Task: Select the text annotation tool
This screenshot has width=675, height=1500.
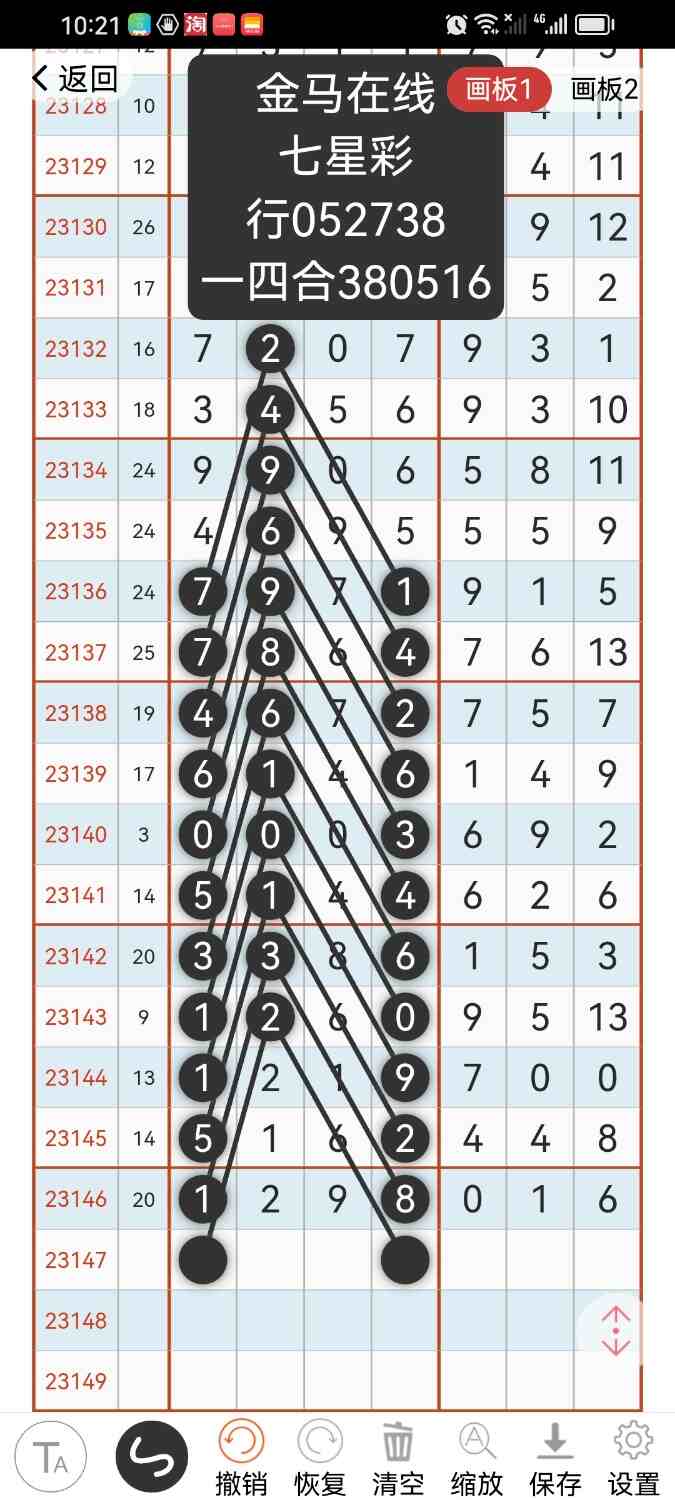Action: click(x=50, y=1457)
